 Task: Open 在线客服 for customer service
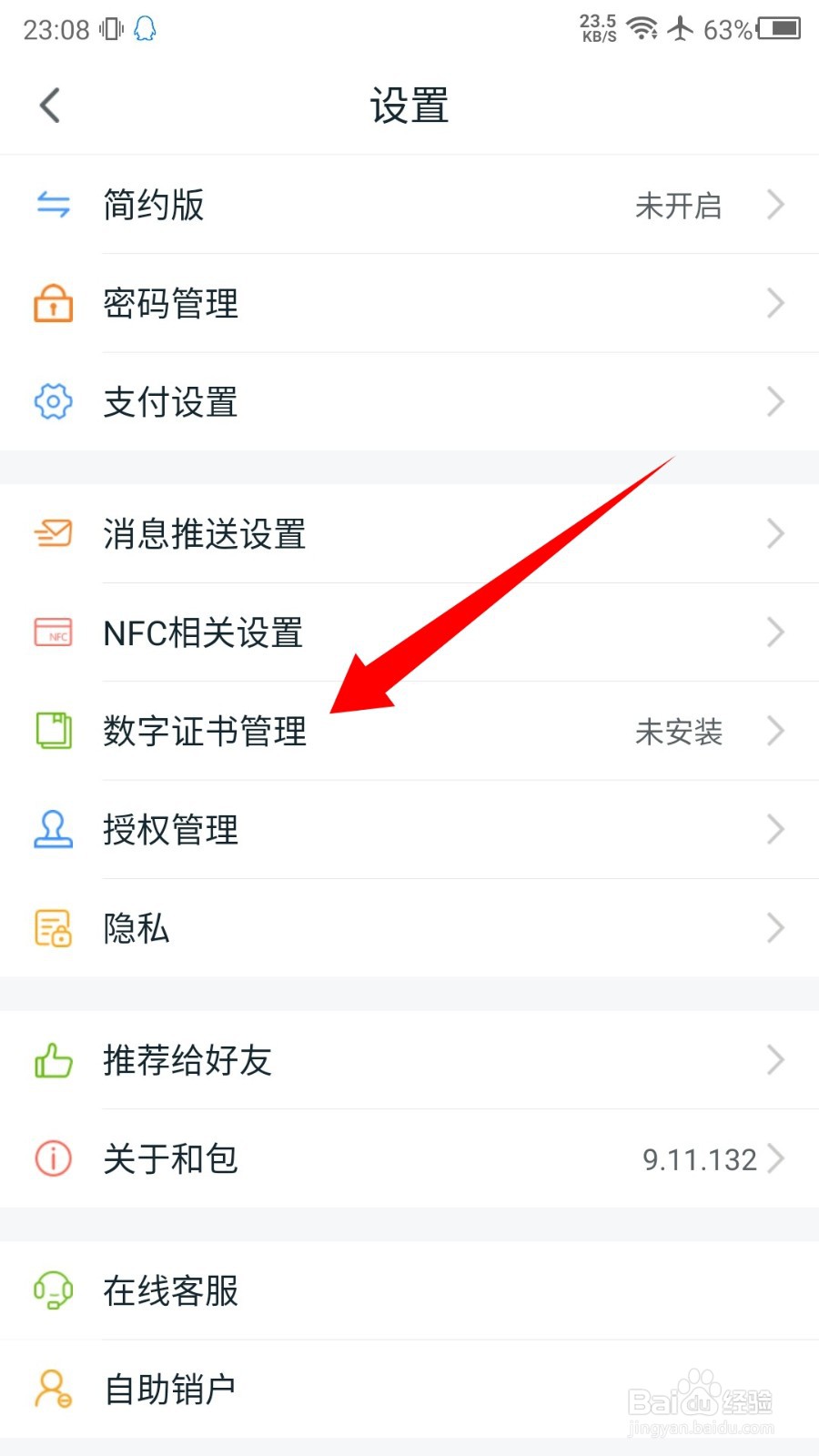point(409,1291)
